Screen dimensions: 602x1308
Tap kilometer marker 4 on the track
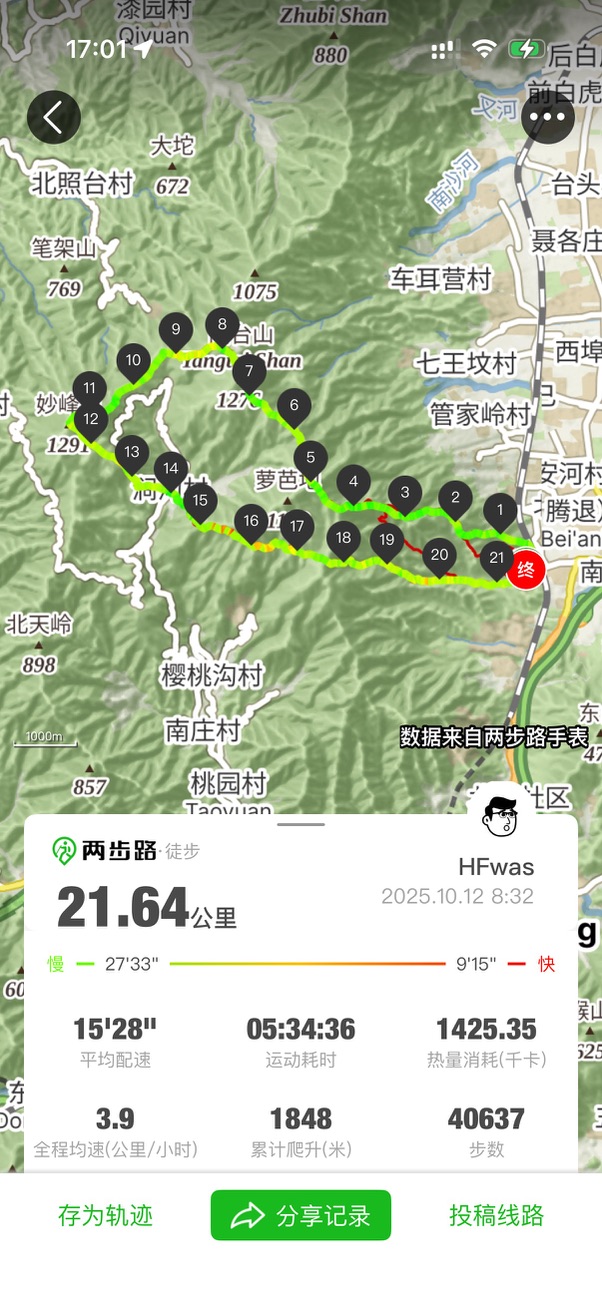353,482
